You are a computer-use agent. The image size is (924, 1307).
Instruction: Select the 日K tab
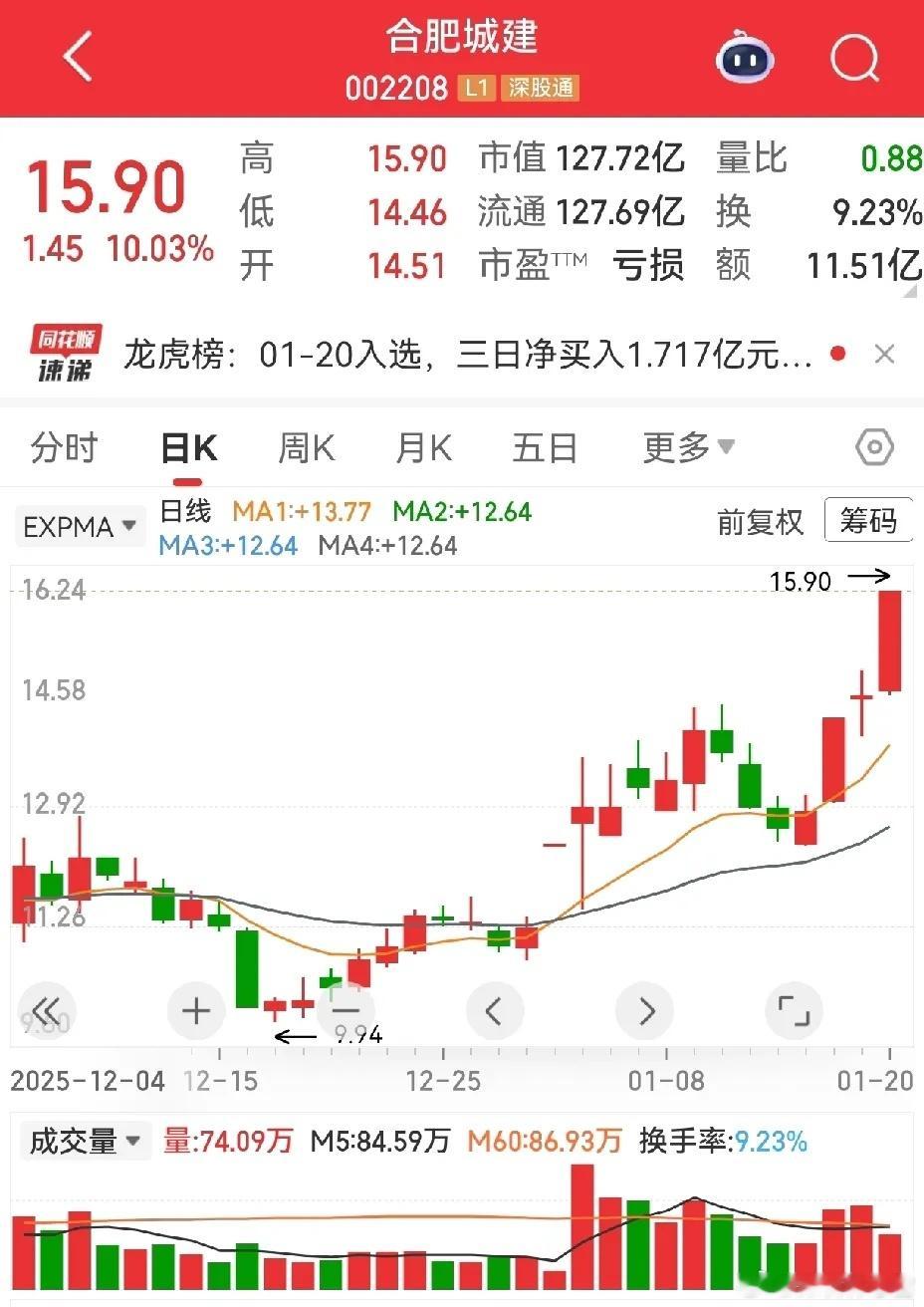(x=189, y=448)
